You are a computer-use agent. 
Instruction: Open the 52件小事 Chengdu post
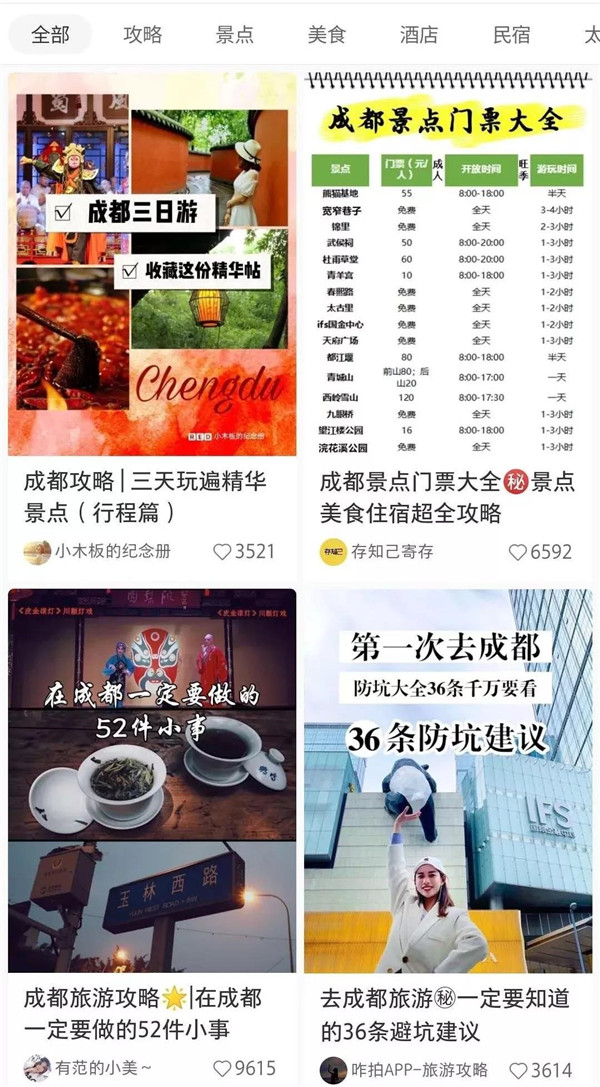152,780
